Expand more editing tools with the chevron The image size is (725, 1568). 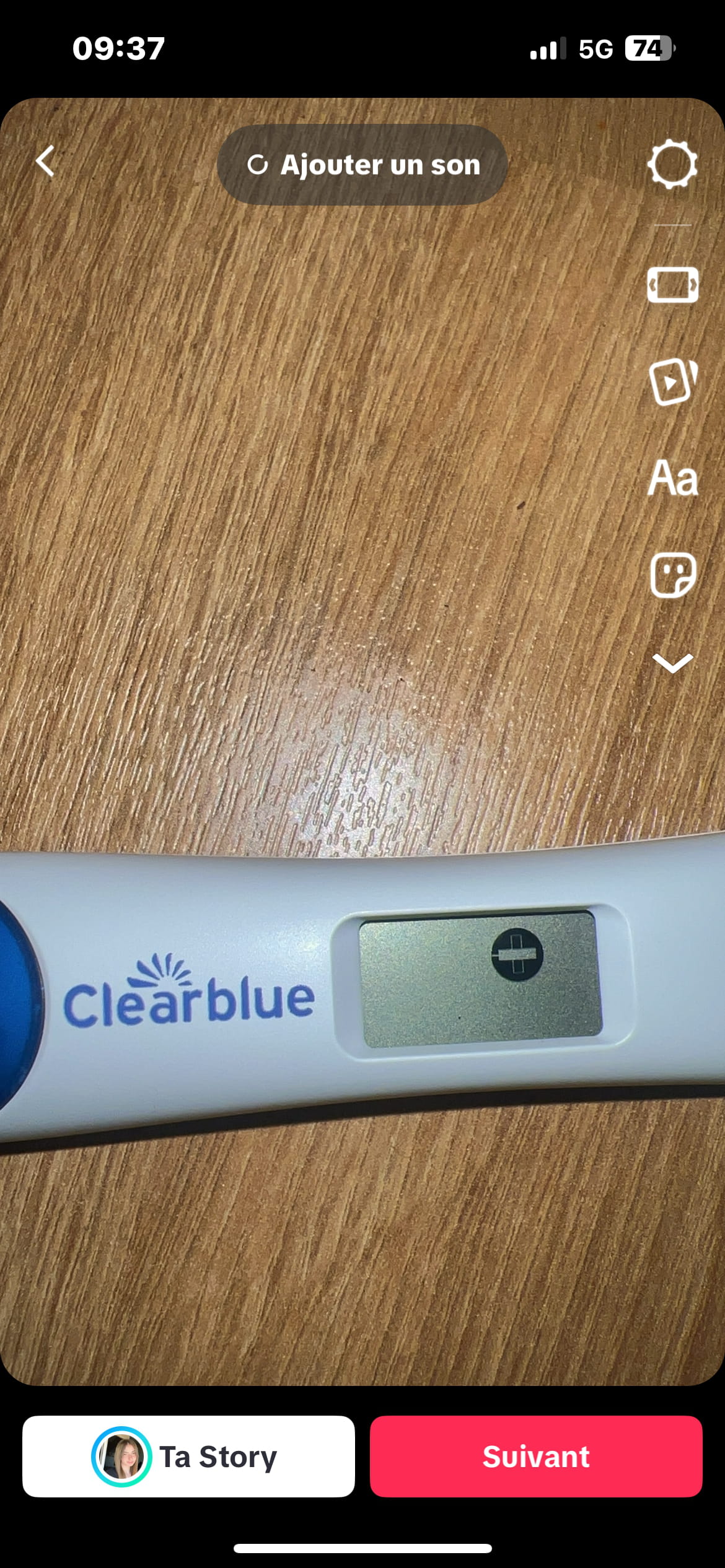[x=672, y=663]
